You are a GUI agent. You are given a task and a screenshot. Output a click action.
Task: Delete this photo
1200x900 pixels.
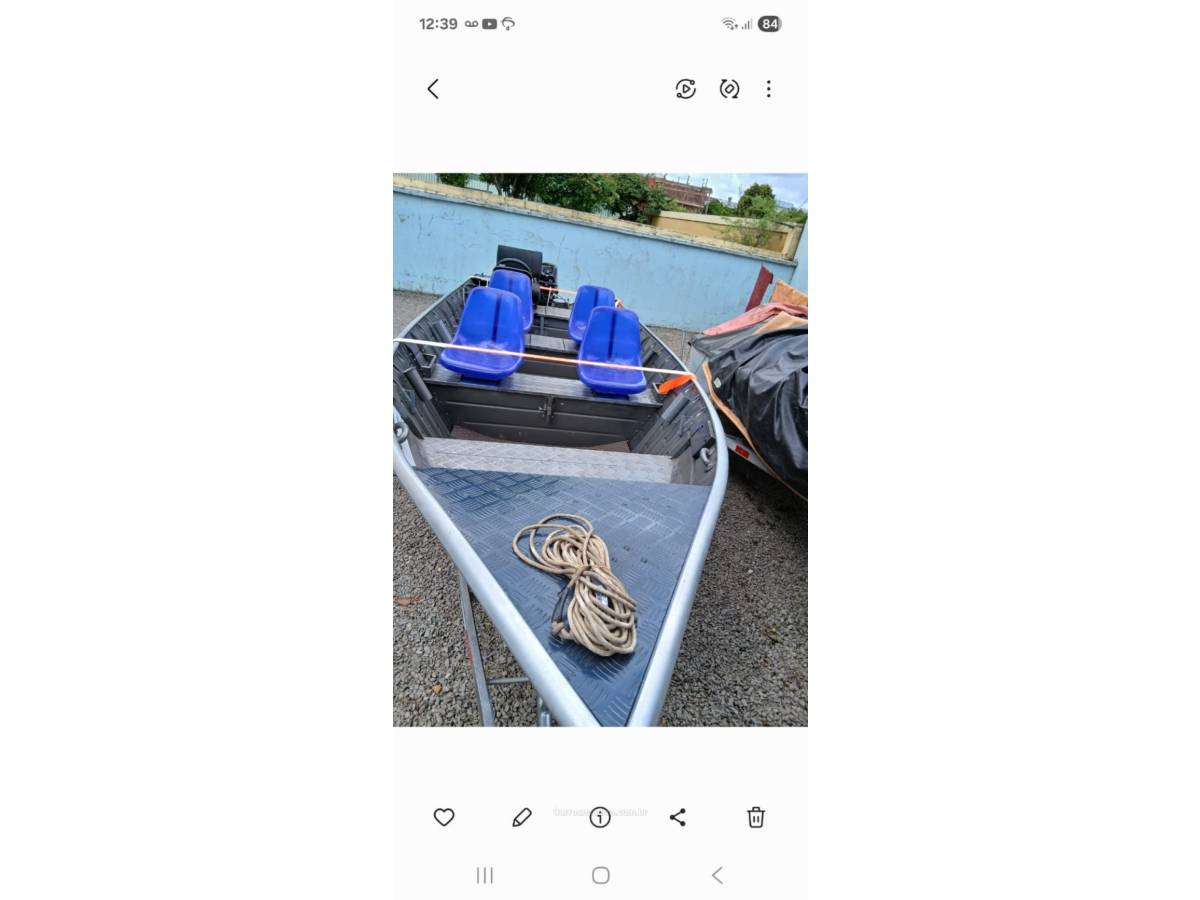755,817
